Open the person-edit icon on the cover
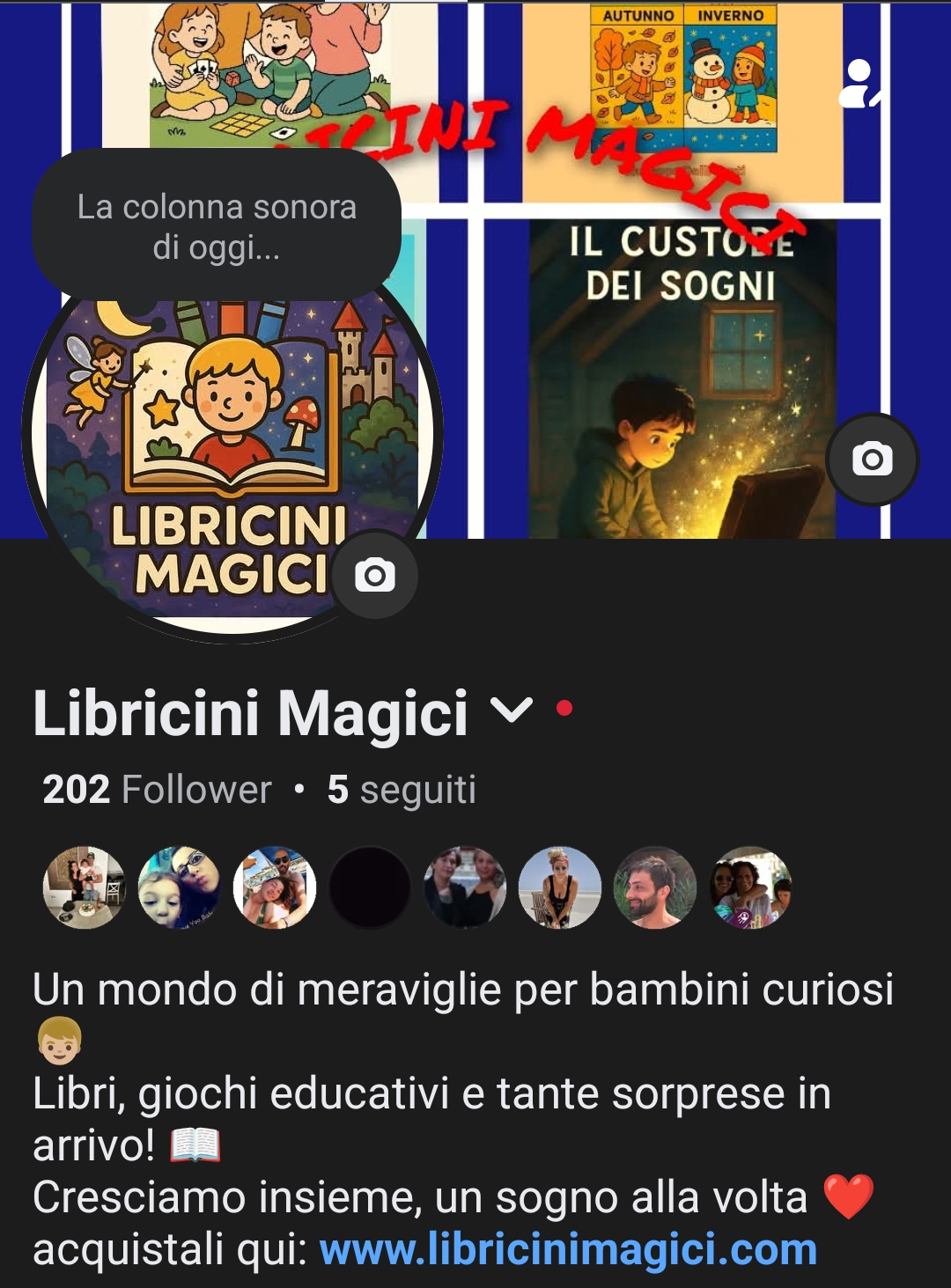Screen dimensions: 951x1288 [x=859, y=85]
